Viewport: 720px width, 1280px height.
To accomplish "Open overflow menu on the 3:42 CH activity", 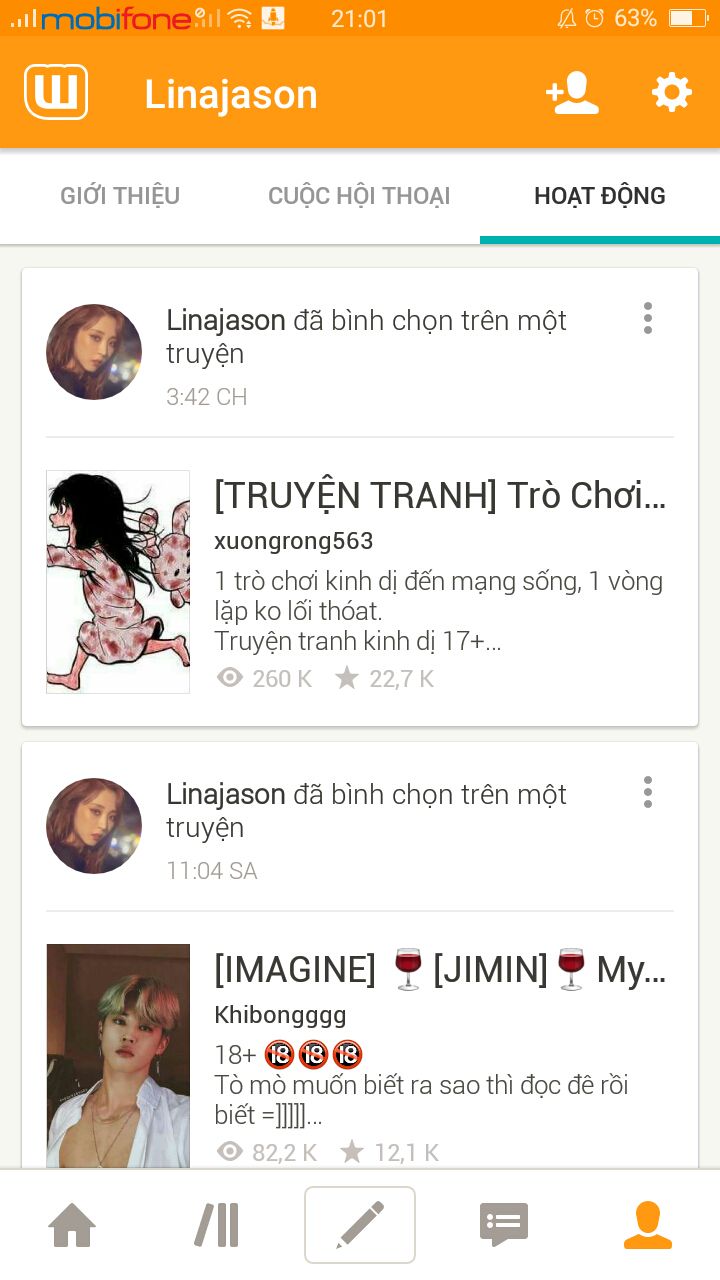I will coord(648,318).
